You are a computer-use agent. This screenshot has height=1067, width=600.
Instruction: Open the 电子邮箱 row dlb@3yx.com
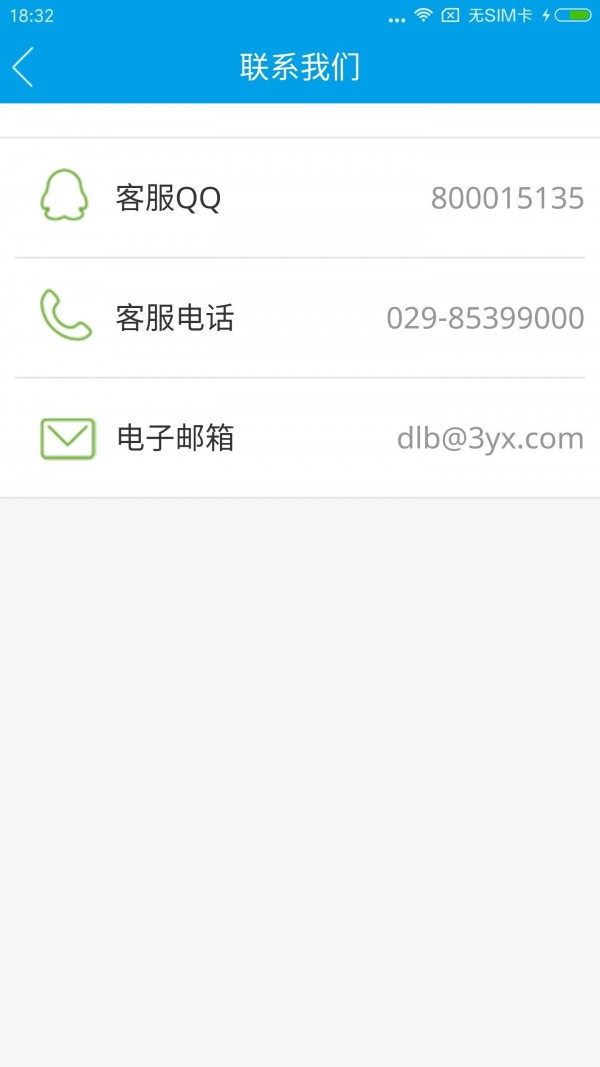(x=300, y=438)
